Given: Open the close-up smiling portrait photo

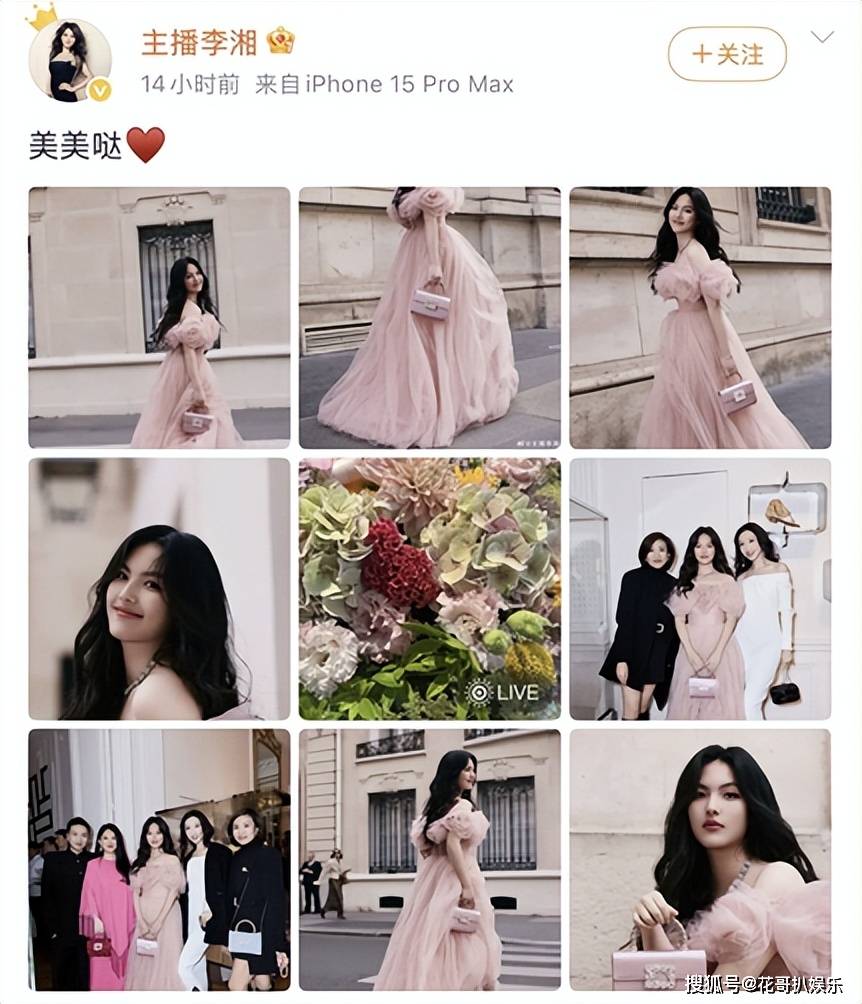Looking at the screenshot, I should 159,588.
